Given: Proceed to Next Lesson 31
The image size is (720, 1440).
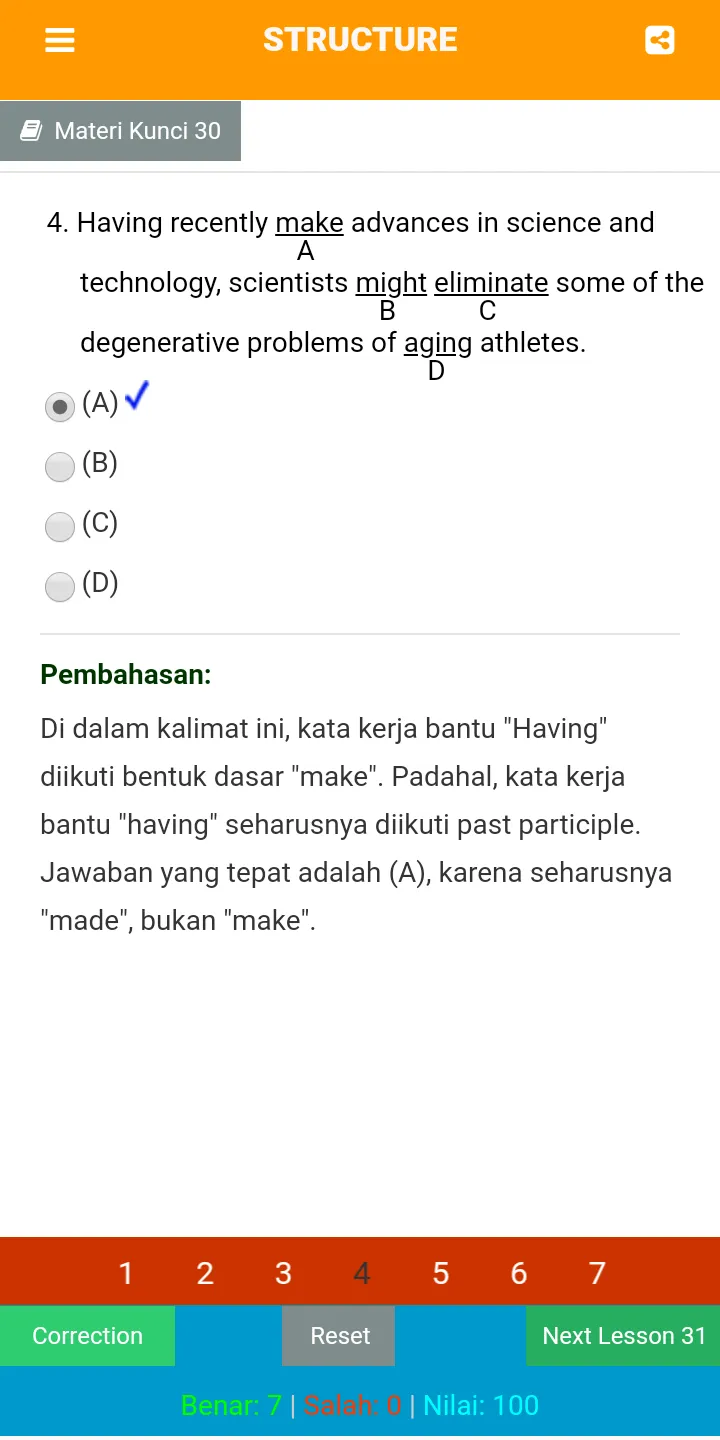Looking at the screenshot, I should (622, 1336).
